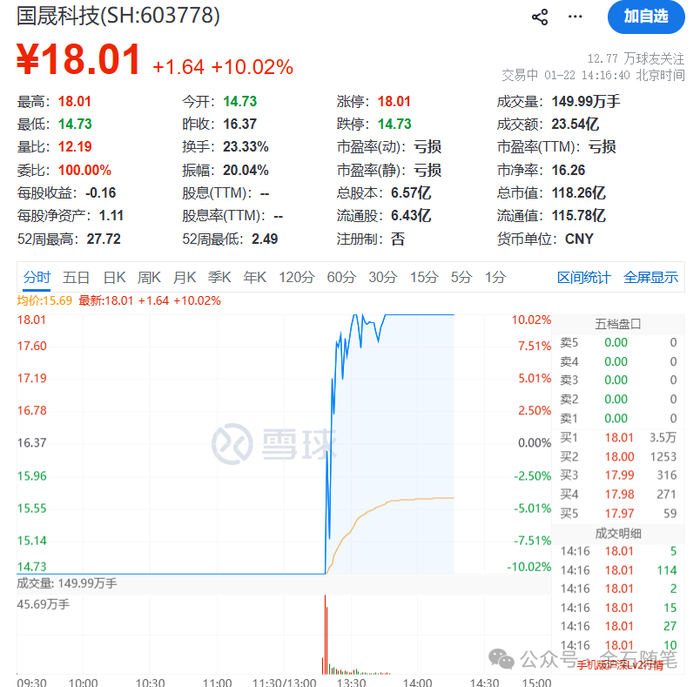Share this stock quote

tap(540, 17)
